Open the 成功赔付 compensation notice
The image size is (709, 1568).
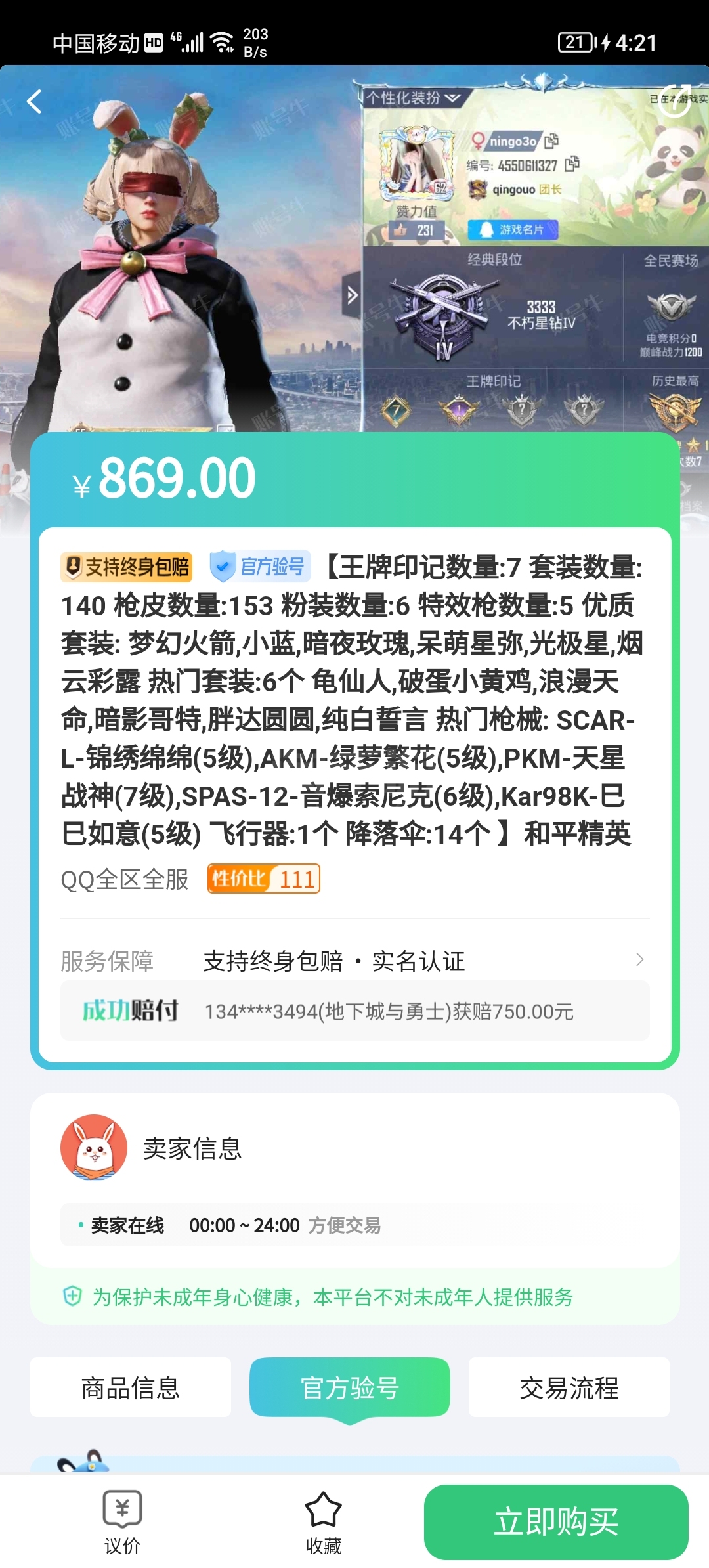tap(354, 1011)
